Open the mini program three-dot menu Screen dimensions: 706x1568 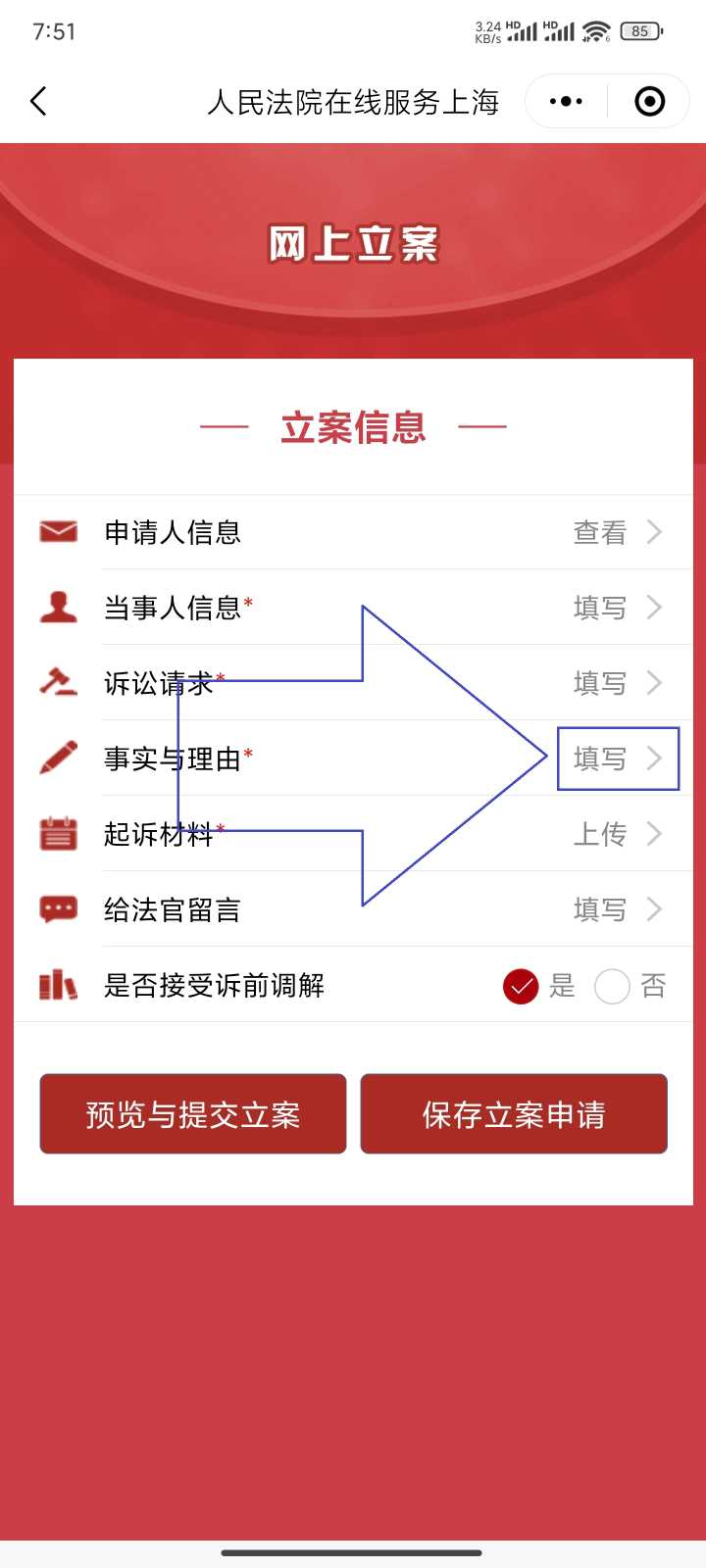coord(566,101)
